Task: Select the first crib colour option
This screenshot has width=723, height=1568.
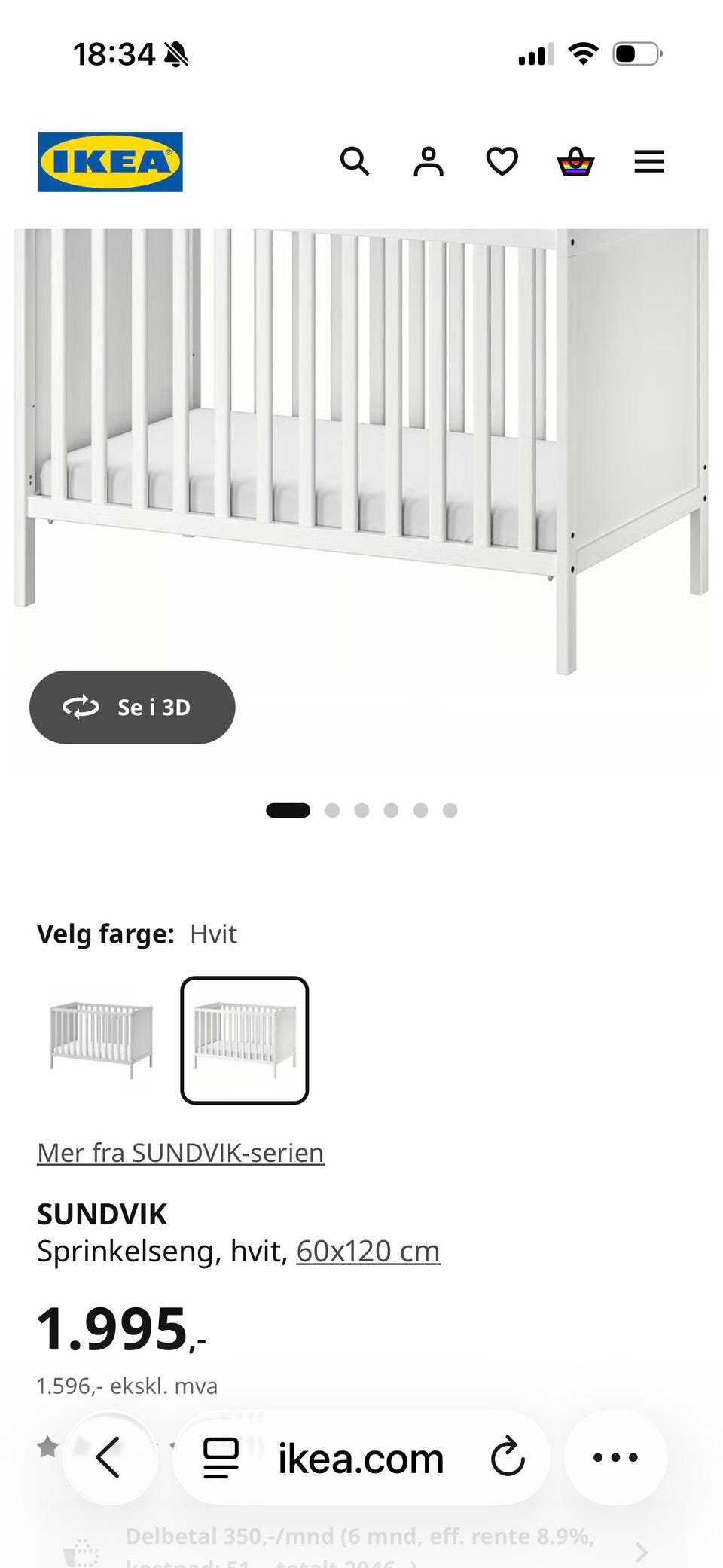Action: pyautogui.click(x=101, y=1040)
